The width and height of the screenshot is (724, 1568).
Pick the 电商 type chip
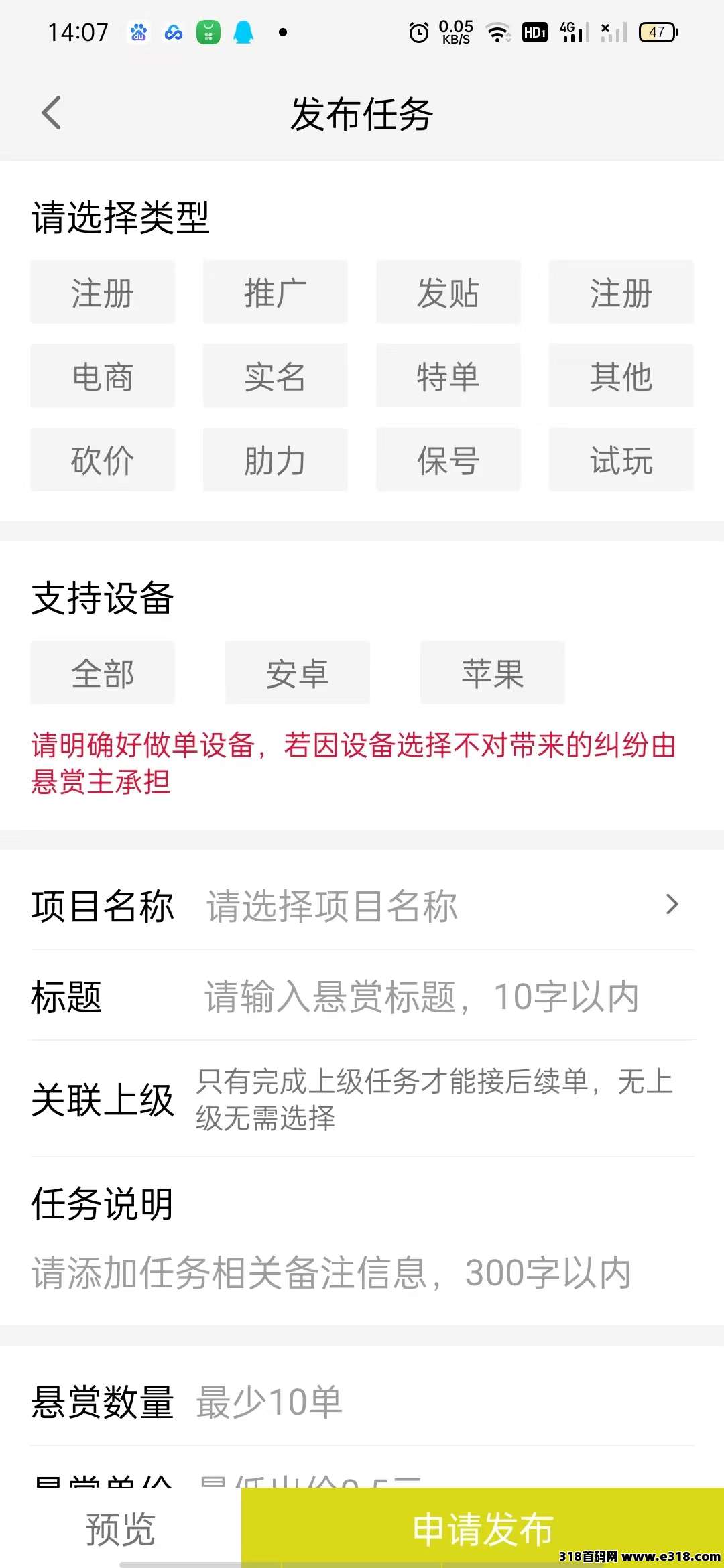click(103, 376)
